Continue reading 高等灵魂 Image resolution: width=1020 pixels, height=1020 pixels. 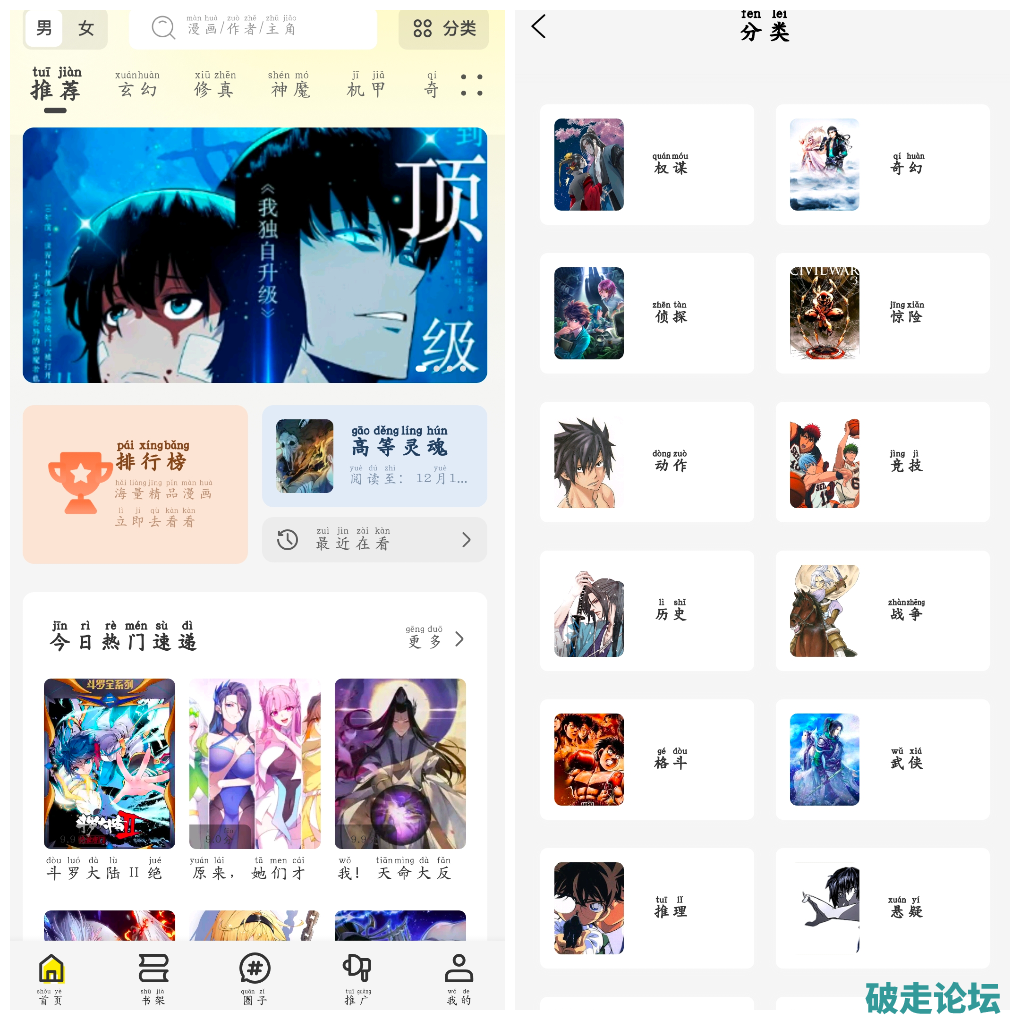click(x=374, y=456)
